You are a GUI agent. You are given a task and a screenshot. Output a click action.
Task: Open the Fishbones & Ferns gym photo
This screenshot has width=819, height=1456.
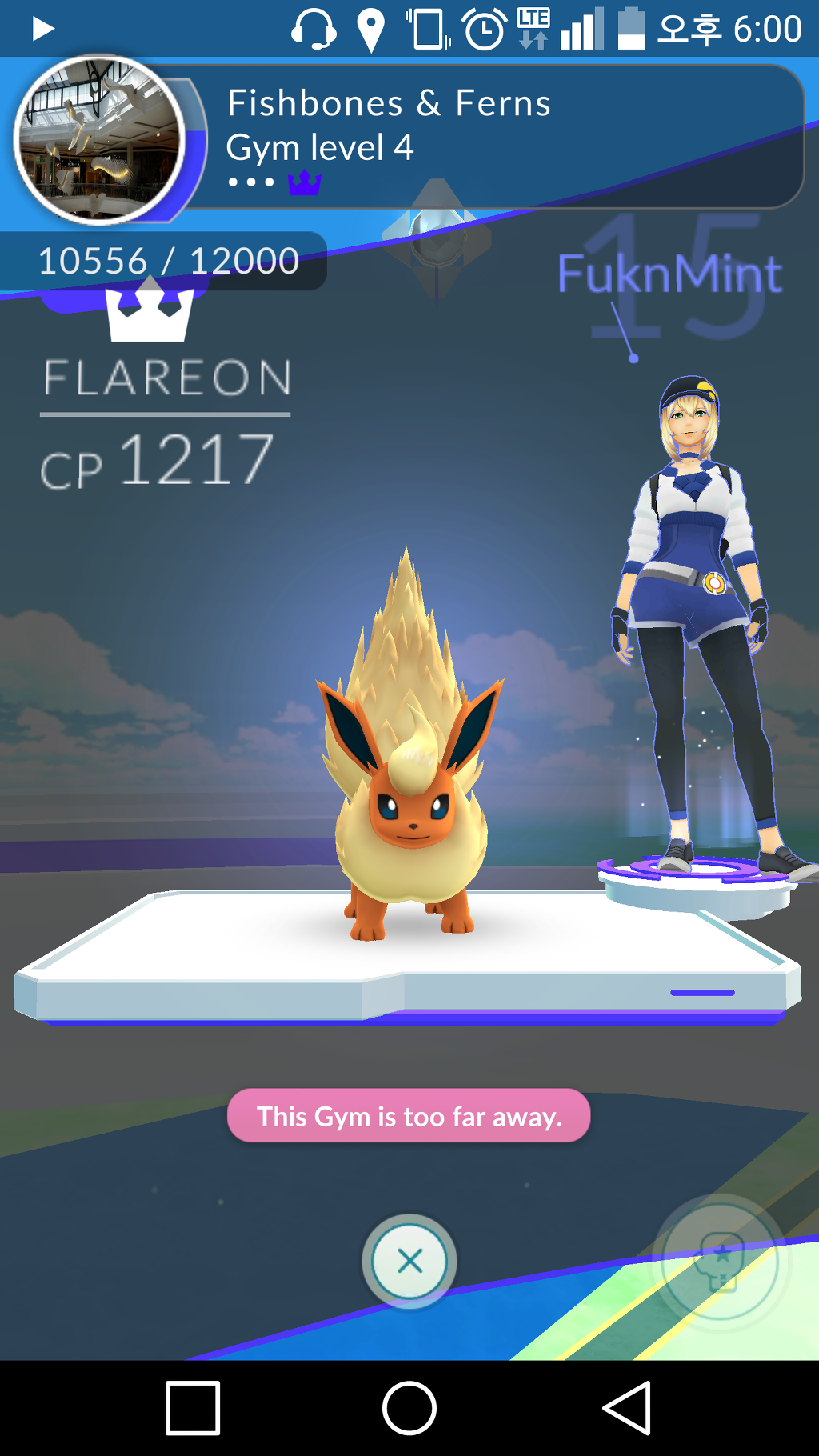pos(100,140)
